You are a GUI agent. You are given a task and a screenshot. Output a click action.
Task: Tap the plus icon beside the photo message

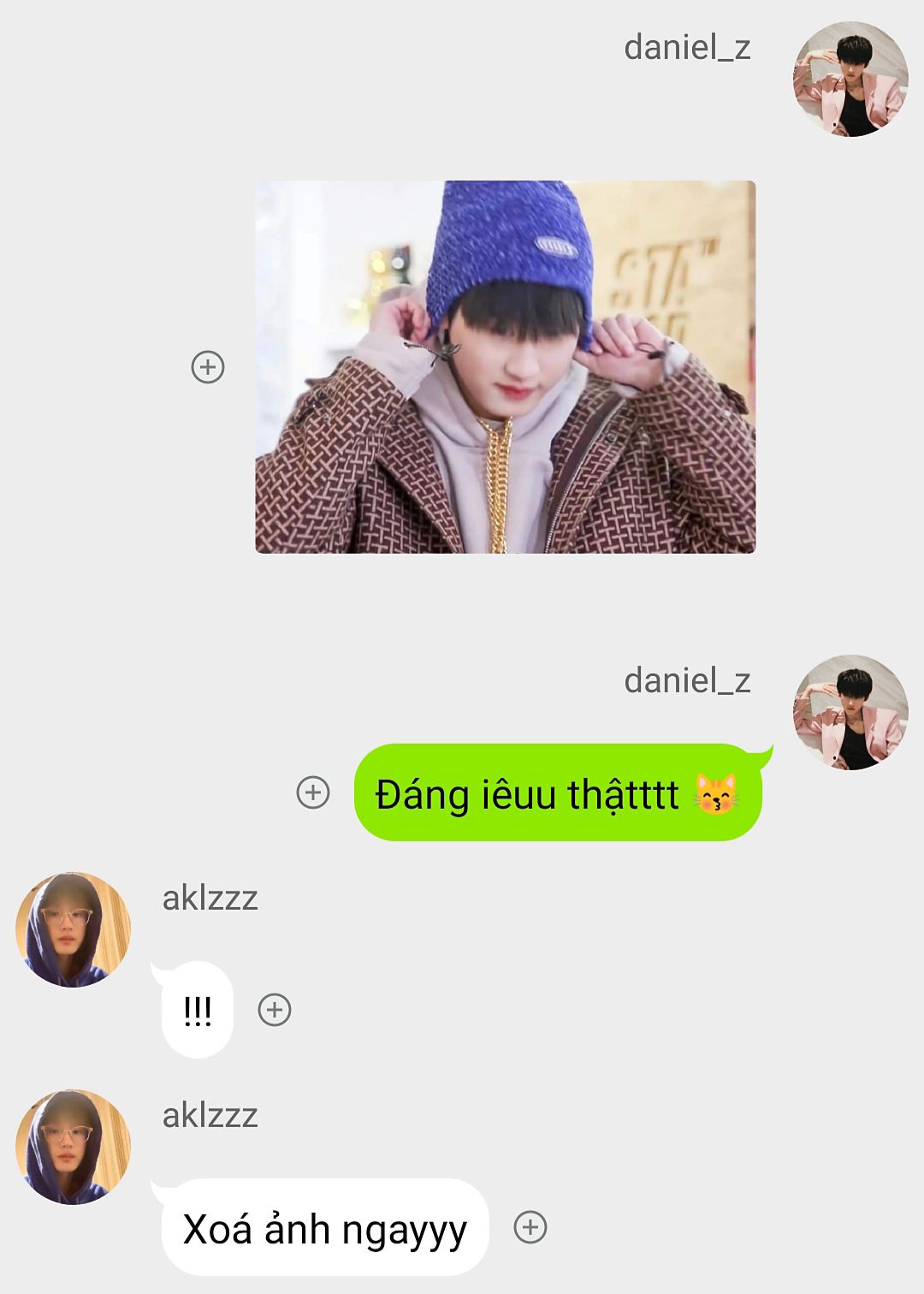tap(208, 367)
